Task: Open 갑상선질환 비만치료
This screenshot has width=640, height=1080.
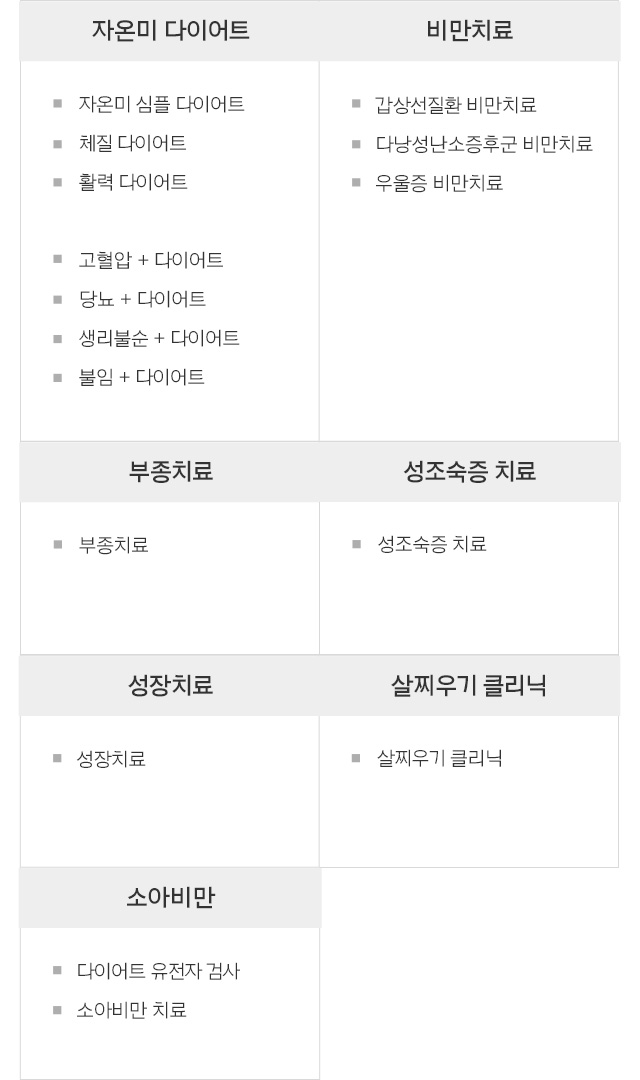Action: point(455,105)
